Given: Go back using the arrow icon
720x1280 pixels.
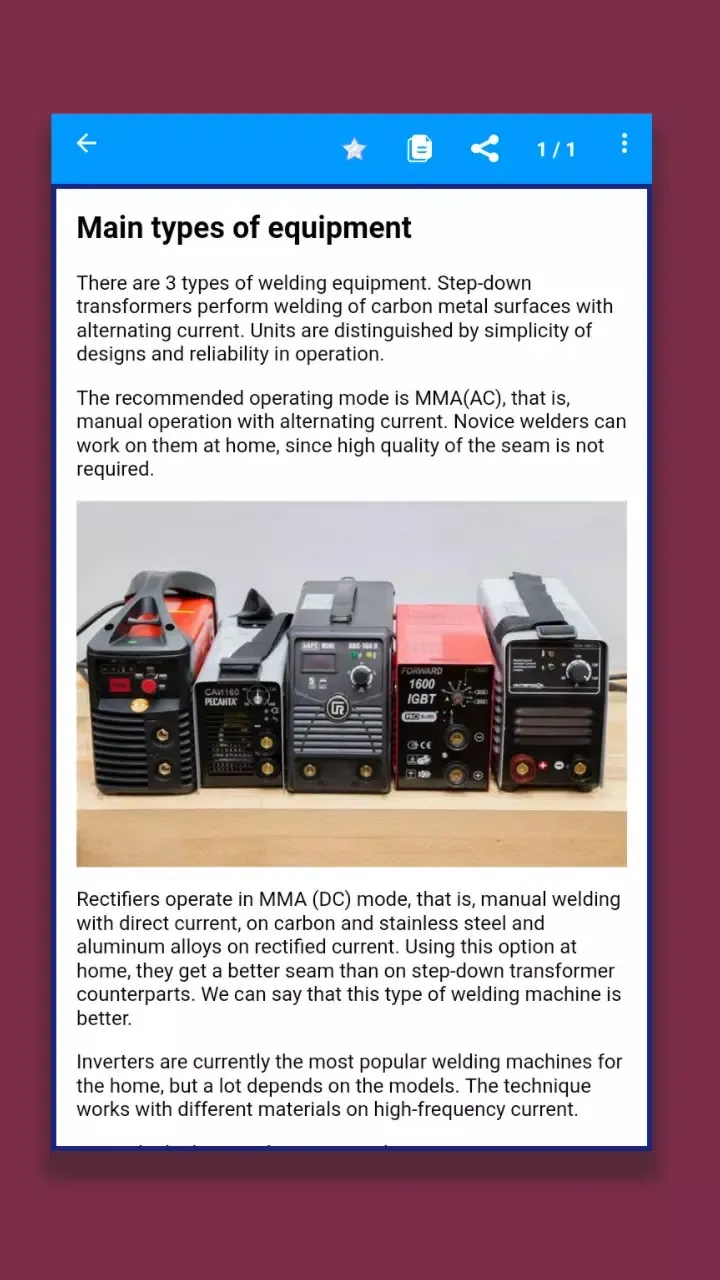Looking at the screenshot, I should (x=87, y=144).
